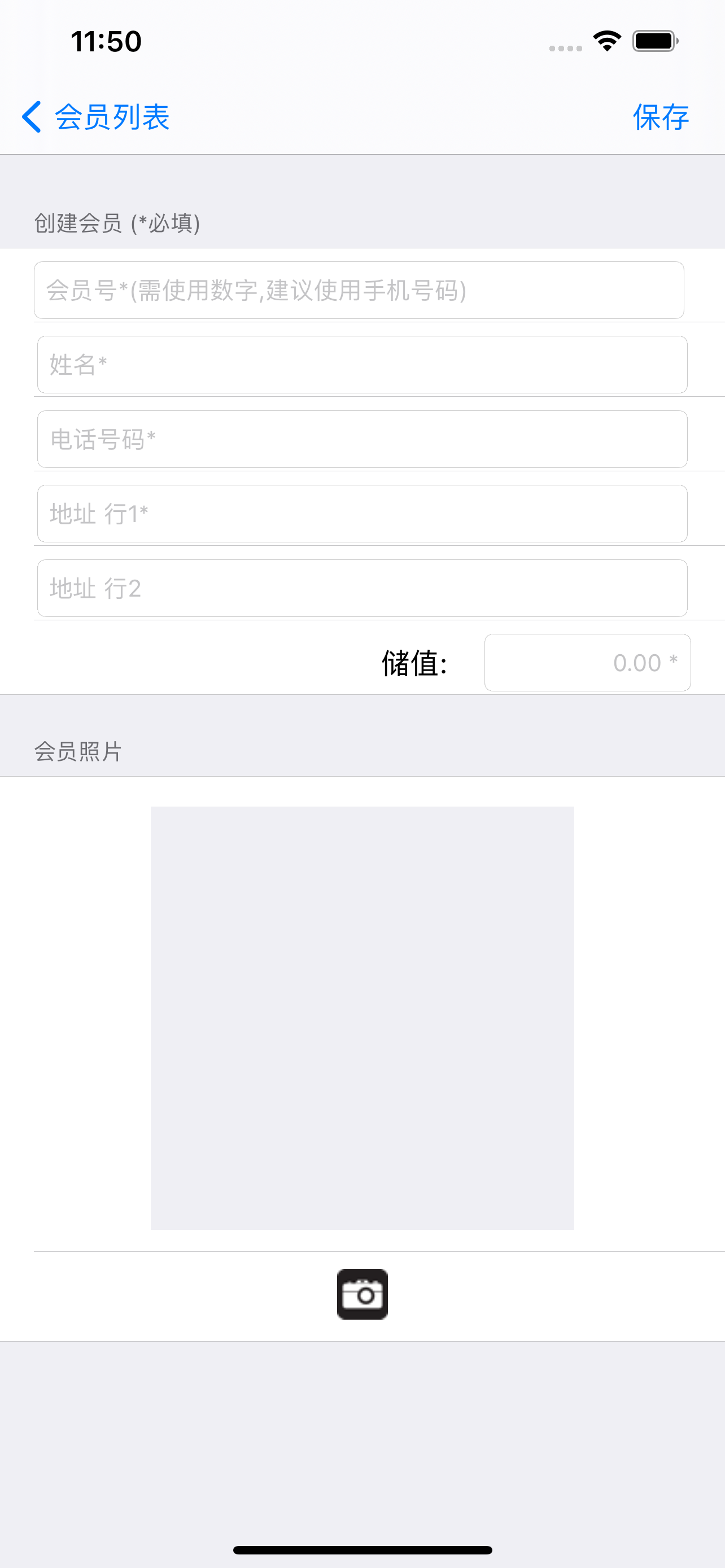The height and width of the screenshot is (1568, 725).
Task: Tap the 保存 save button
Action: 661,116
